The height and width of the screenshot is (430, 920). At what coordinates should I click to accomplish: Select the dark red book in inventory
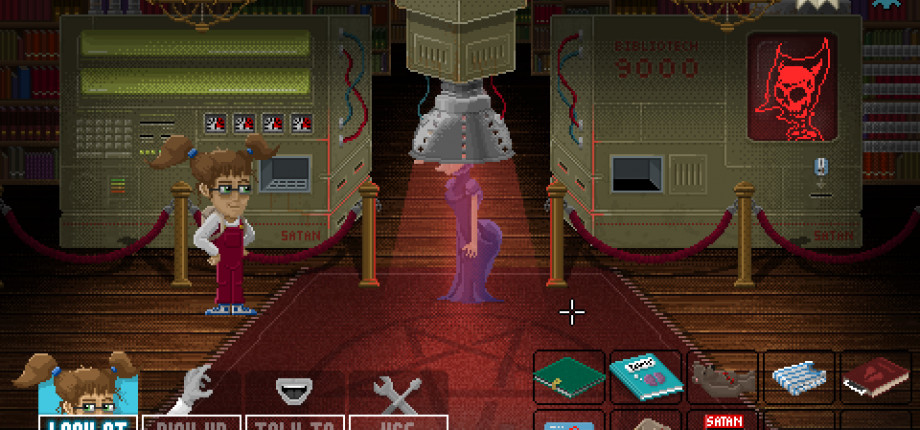click(x=876, y=376)
